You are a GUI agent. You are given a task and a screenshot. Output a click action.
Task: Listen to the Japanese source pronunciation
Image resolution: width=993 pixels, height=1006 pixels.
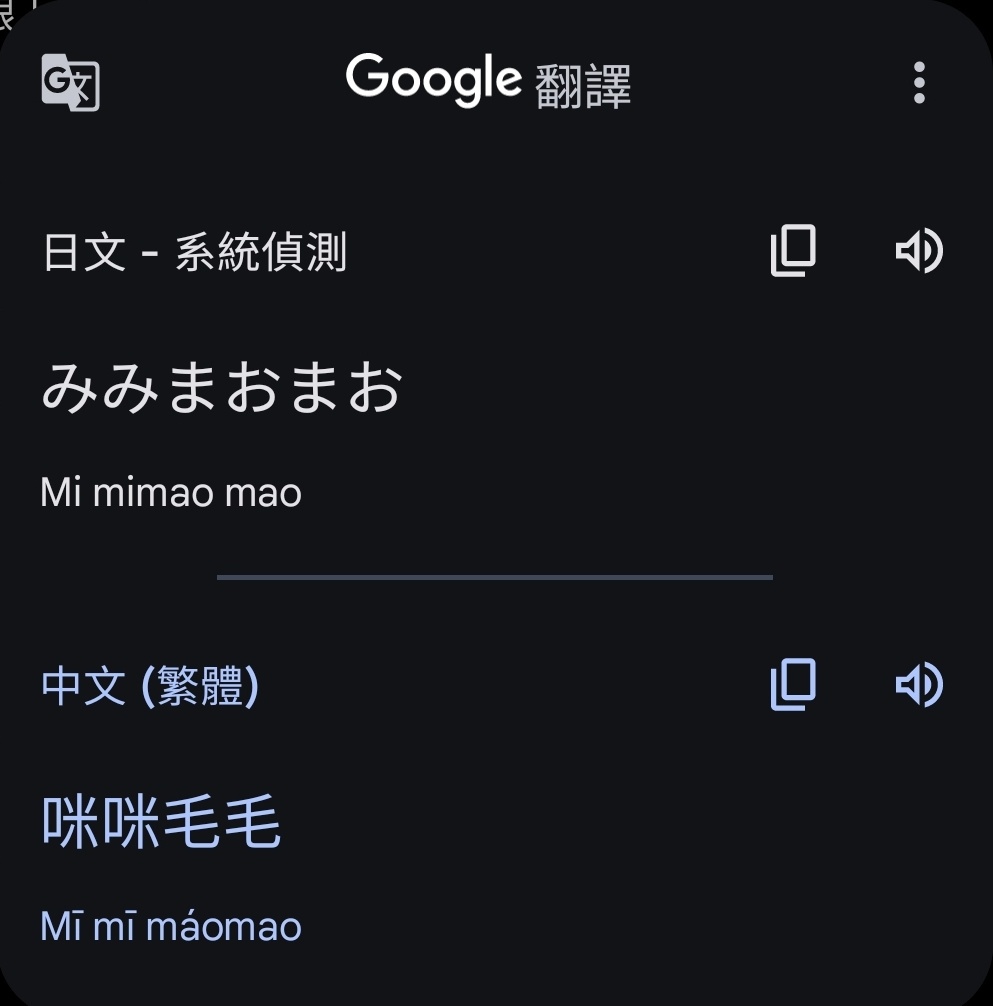918,251
